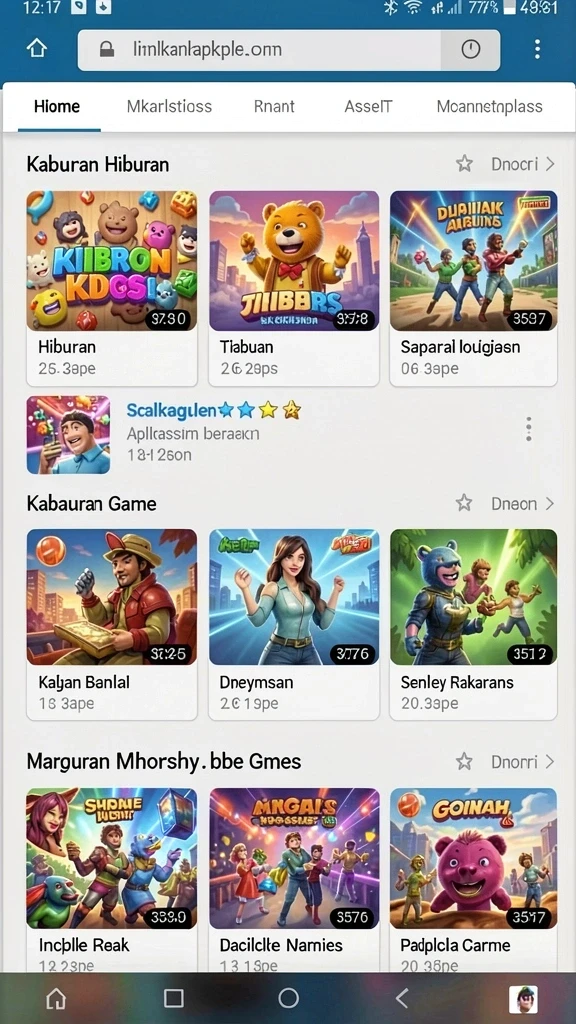The image size is (576, 1024).
Task: Open the Padplcla Carme game card
Action: [x=473, y=879]
